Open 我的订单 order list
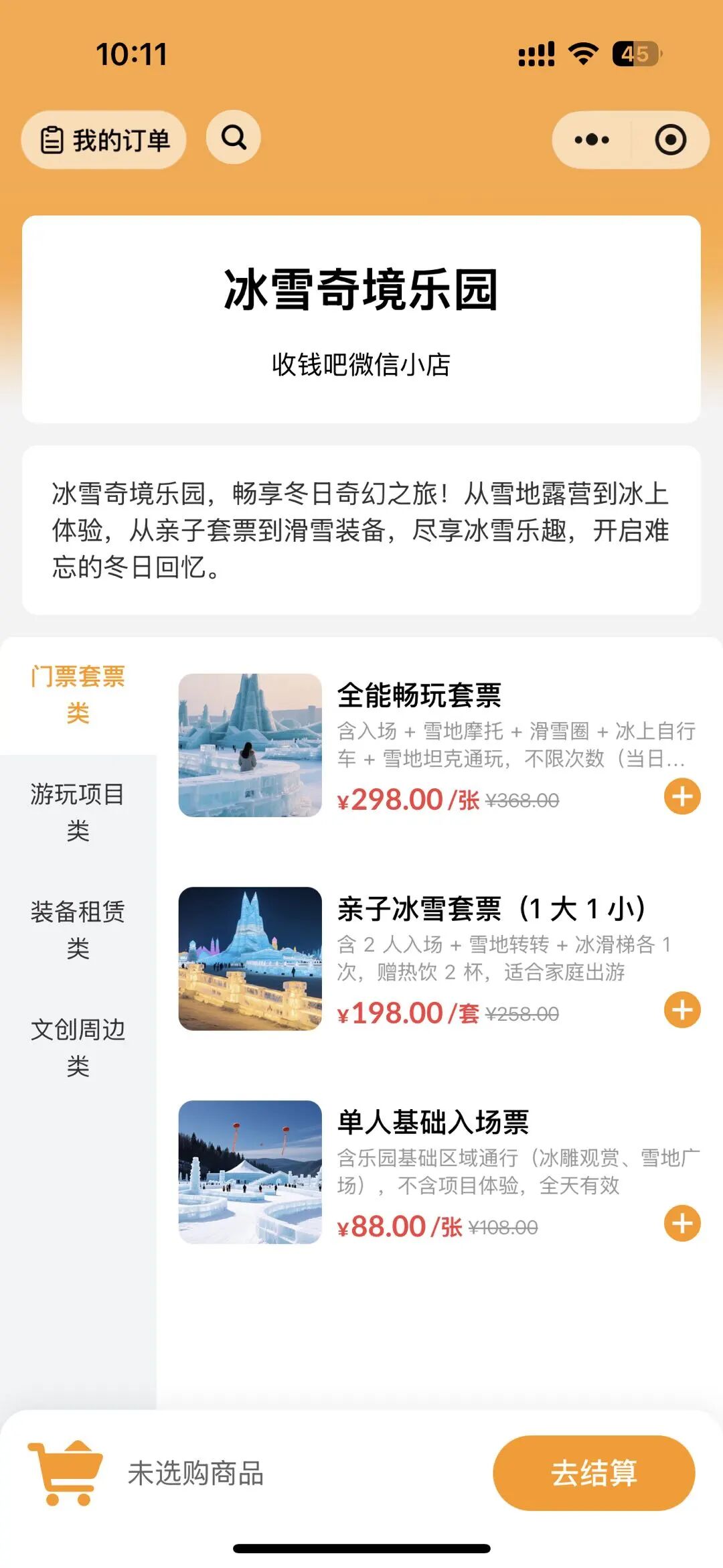723x1568 pixels. coord(104,140)
